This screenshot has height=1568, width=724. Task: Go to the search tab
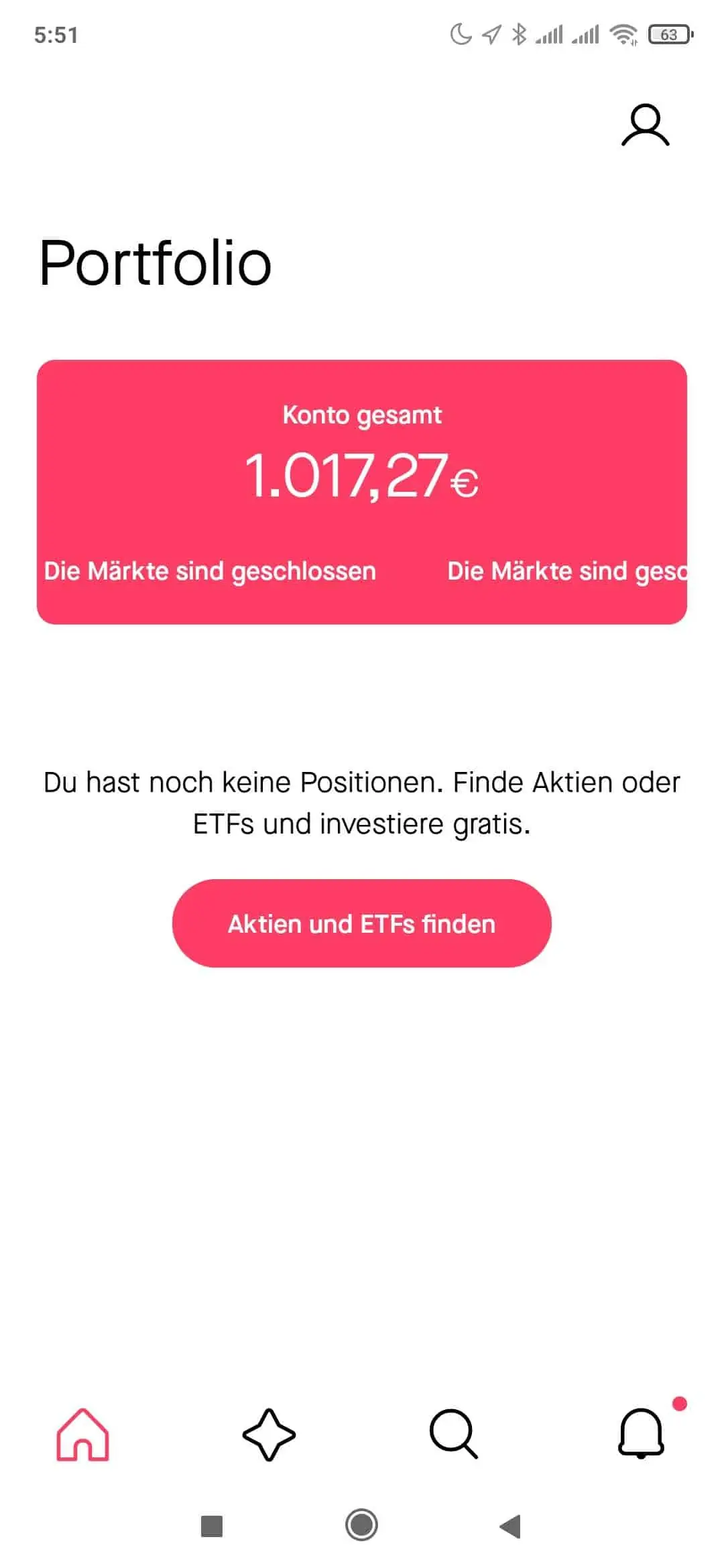pos(454,1434)
